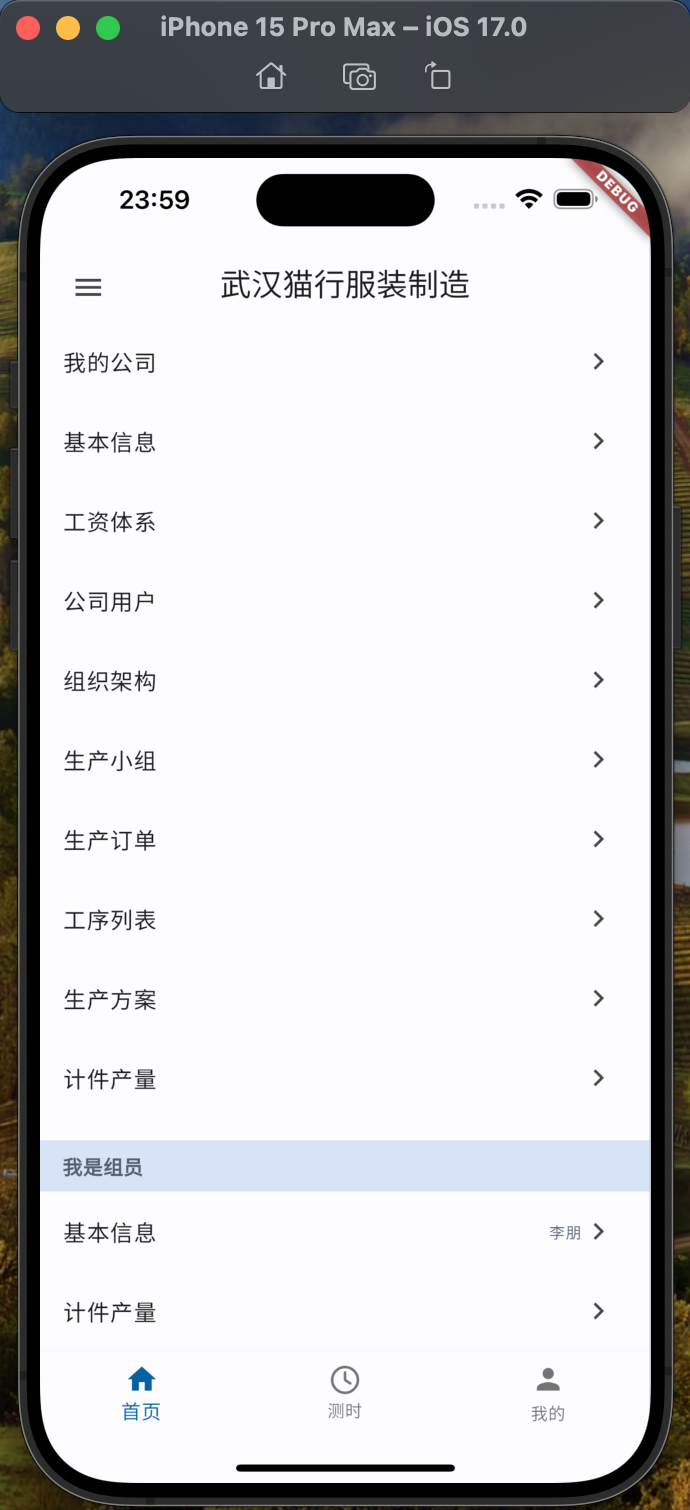Take a simulator screenshot
690x1510 pixels.
pos(359,76)
